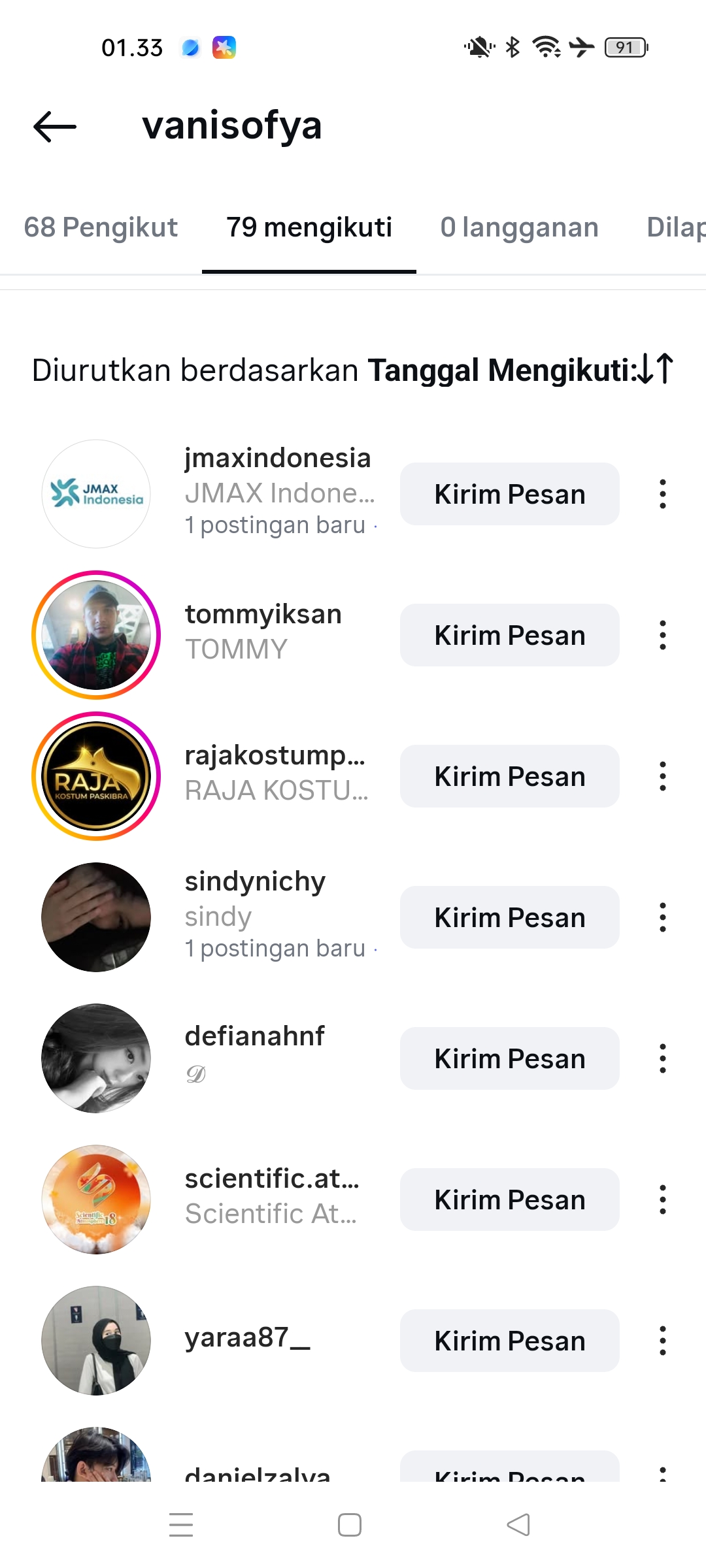Image resolution: width=706 pixels, height=1568 pixels.
Task: Change sort order with the arrows icon
Action: (656, 369)
